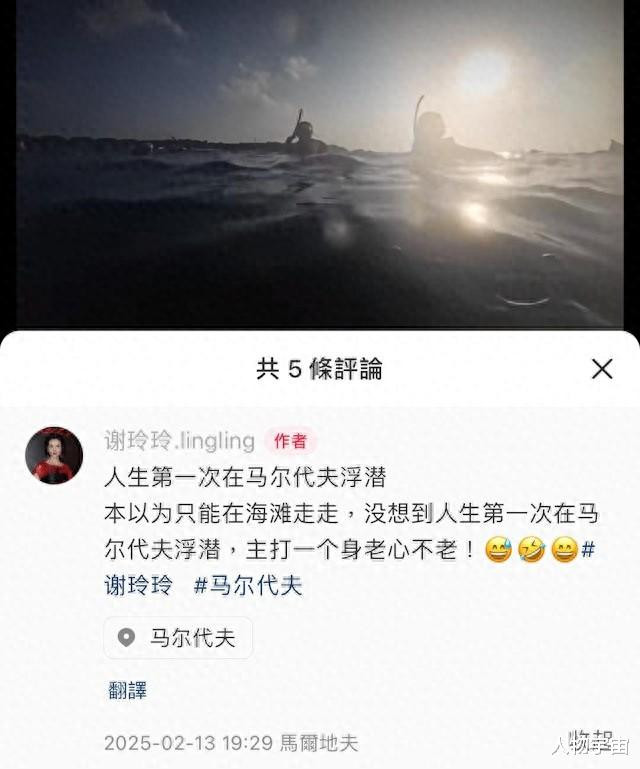Open the 马尔代夫 location chip
Viewport: 640px width, 769px height.
click(178, 638)
